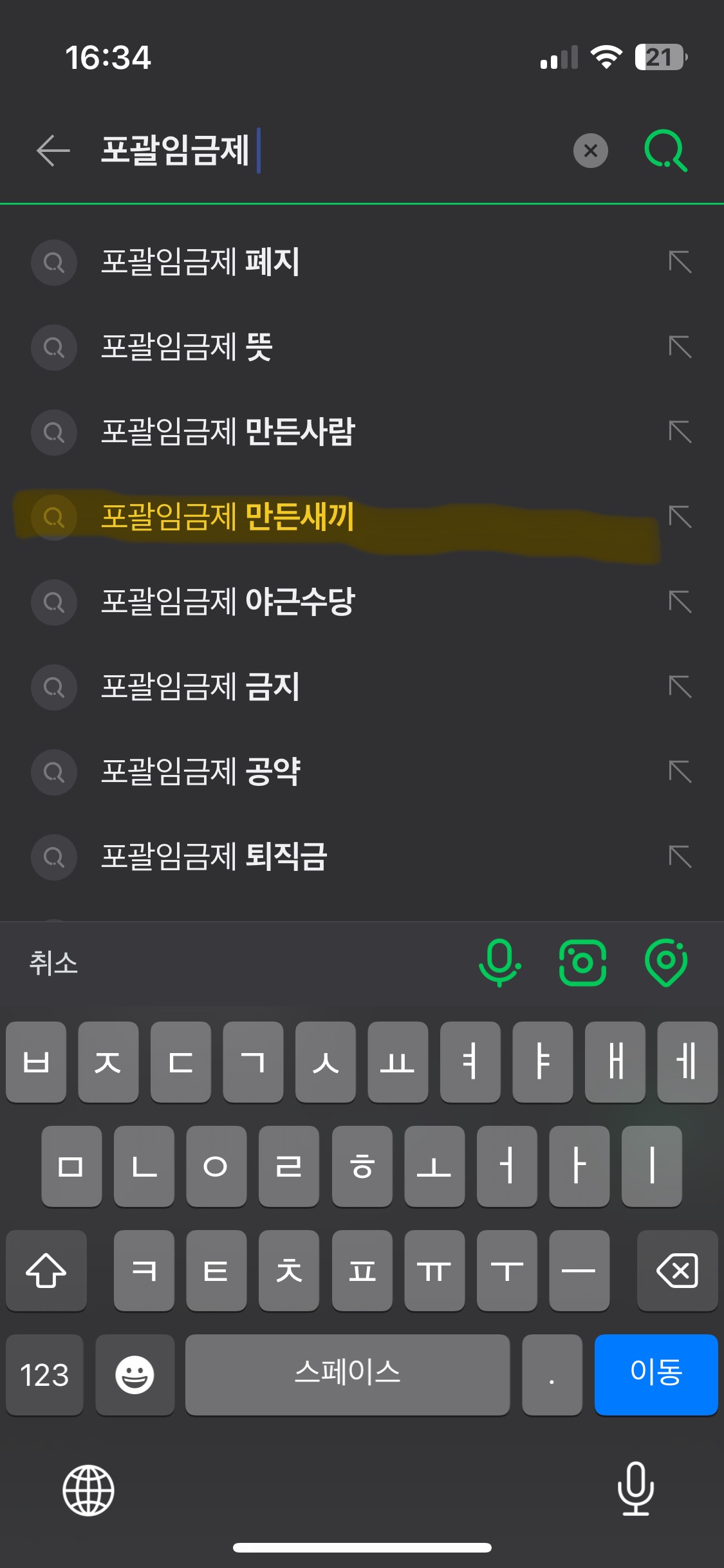The image size is (724, 1568).
Task: Tap the green search icon
Action: tap(665, 151)
